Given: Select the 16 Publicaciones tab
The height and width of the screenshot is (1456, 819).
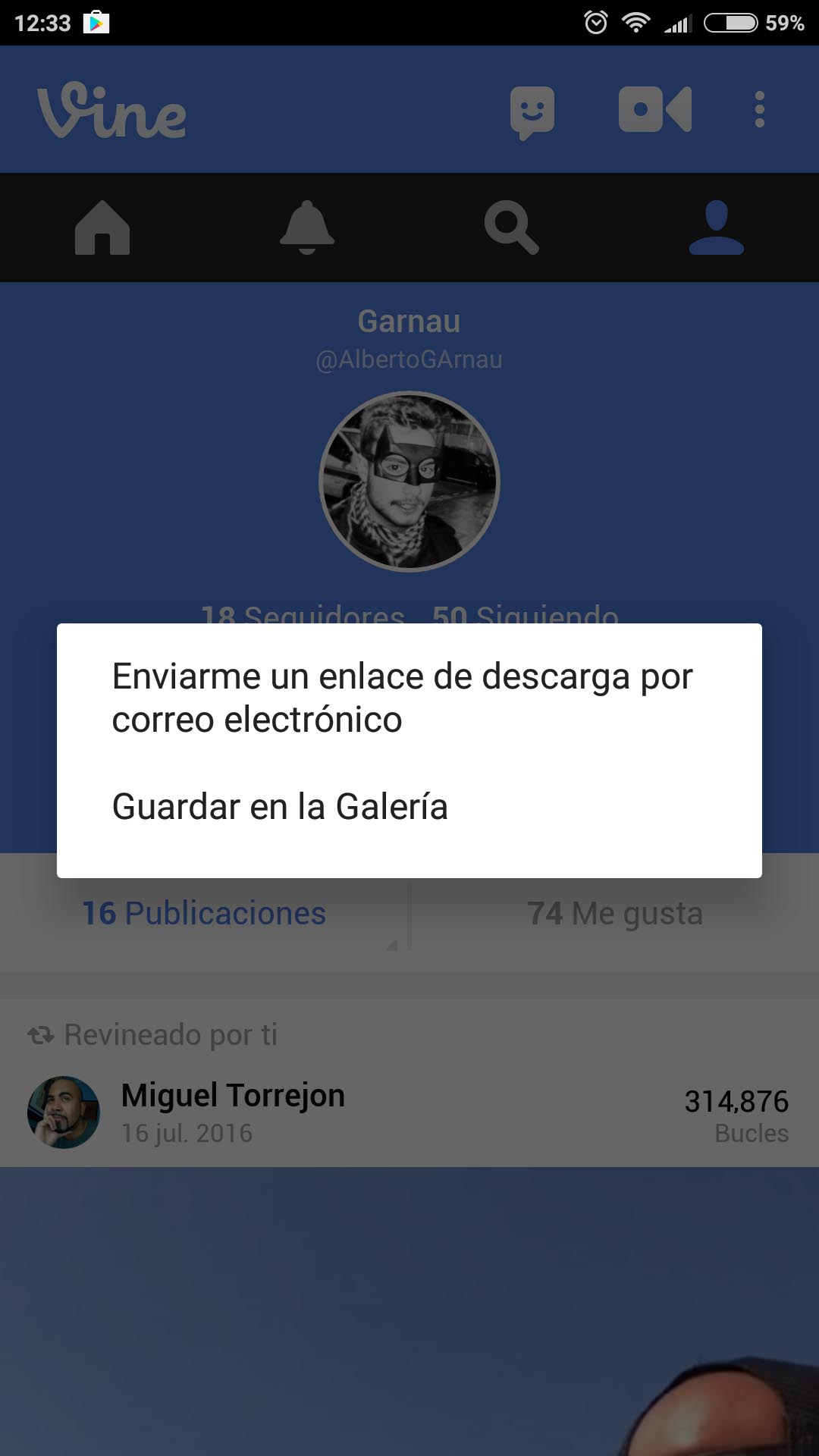Looking at the screenshot, I should point(204,913).
